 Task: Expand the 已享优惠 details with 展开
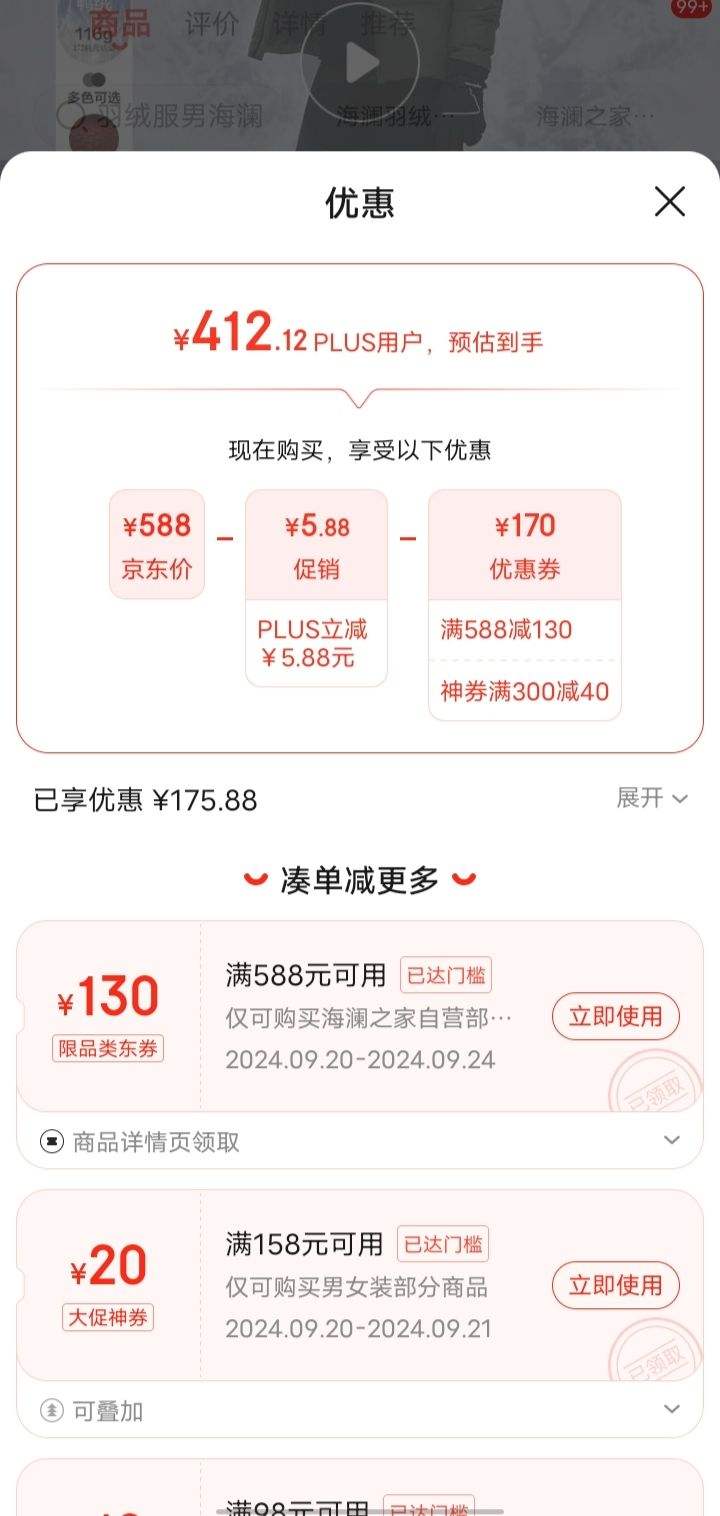coord(652,798)
